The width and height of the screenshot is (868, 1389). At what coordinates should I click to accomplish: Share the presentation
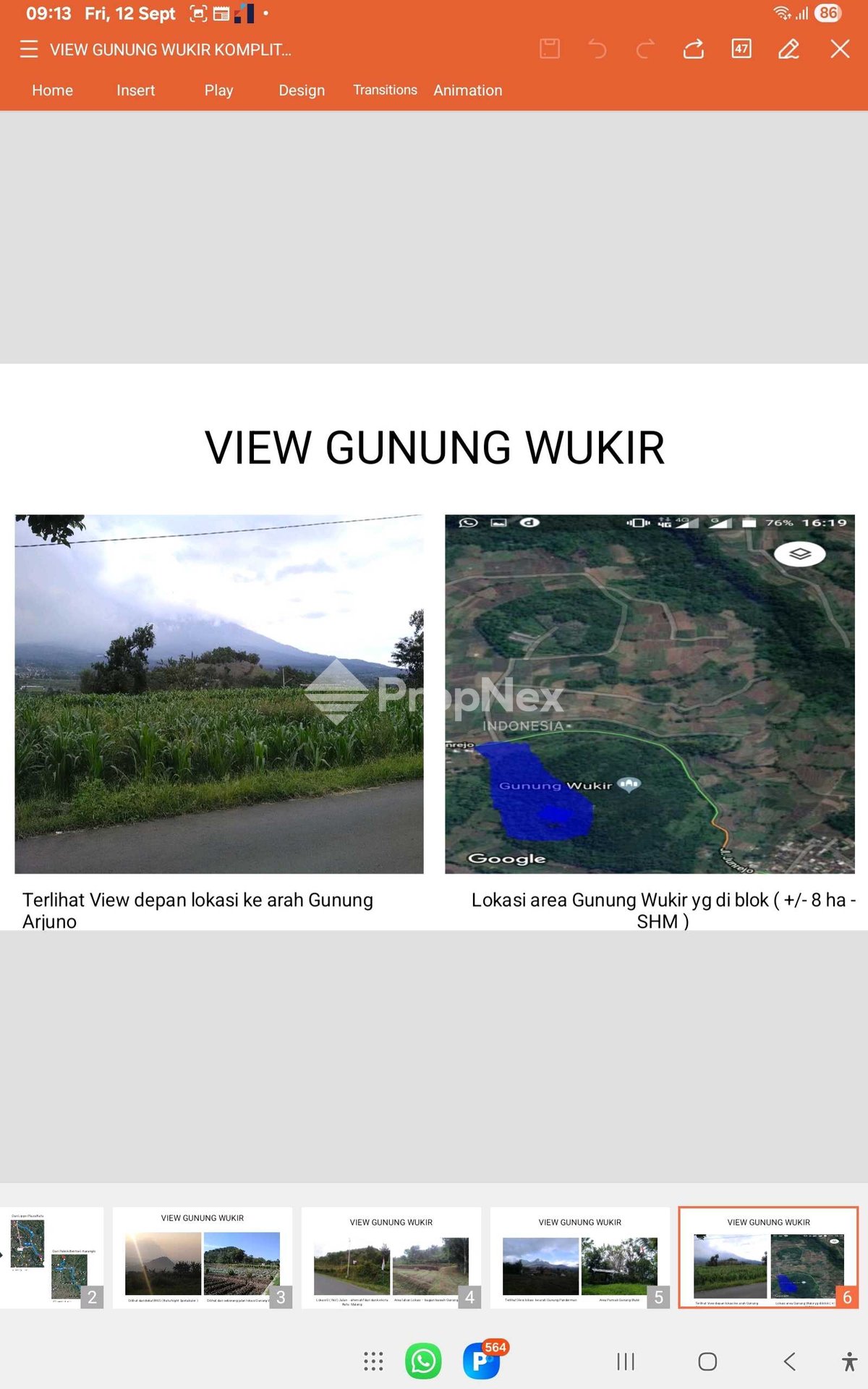(693, 49)
